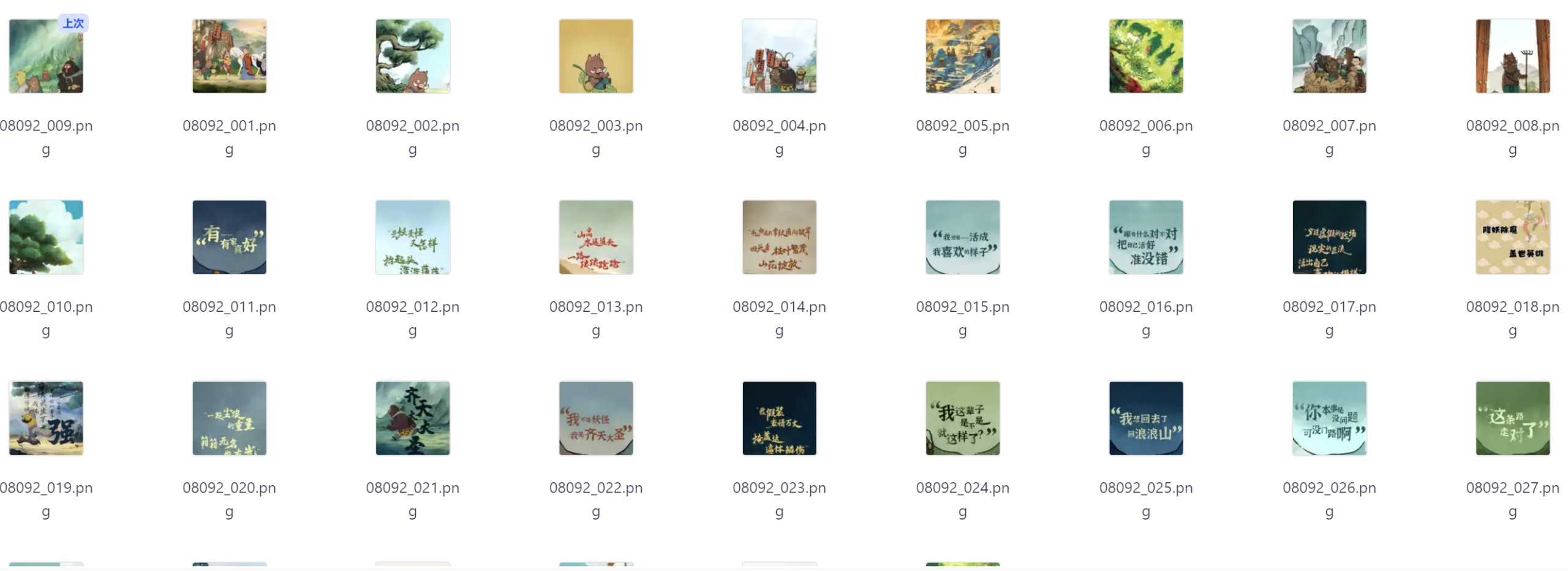The width and height of the screenshot is (1568, 571).
Task: Tap image 08092_019.png
Action: click(x=46, y=418)
